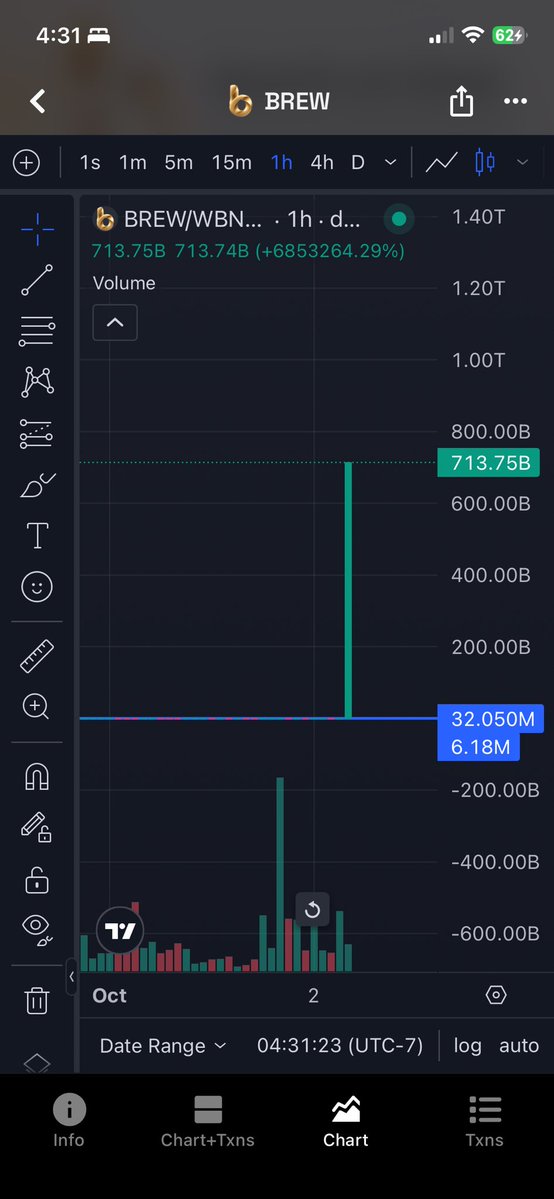
Task: Select the text annotation tool
Action: click(37, 536)
